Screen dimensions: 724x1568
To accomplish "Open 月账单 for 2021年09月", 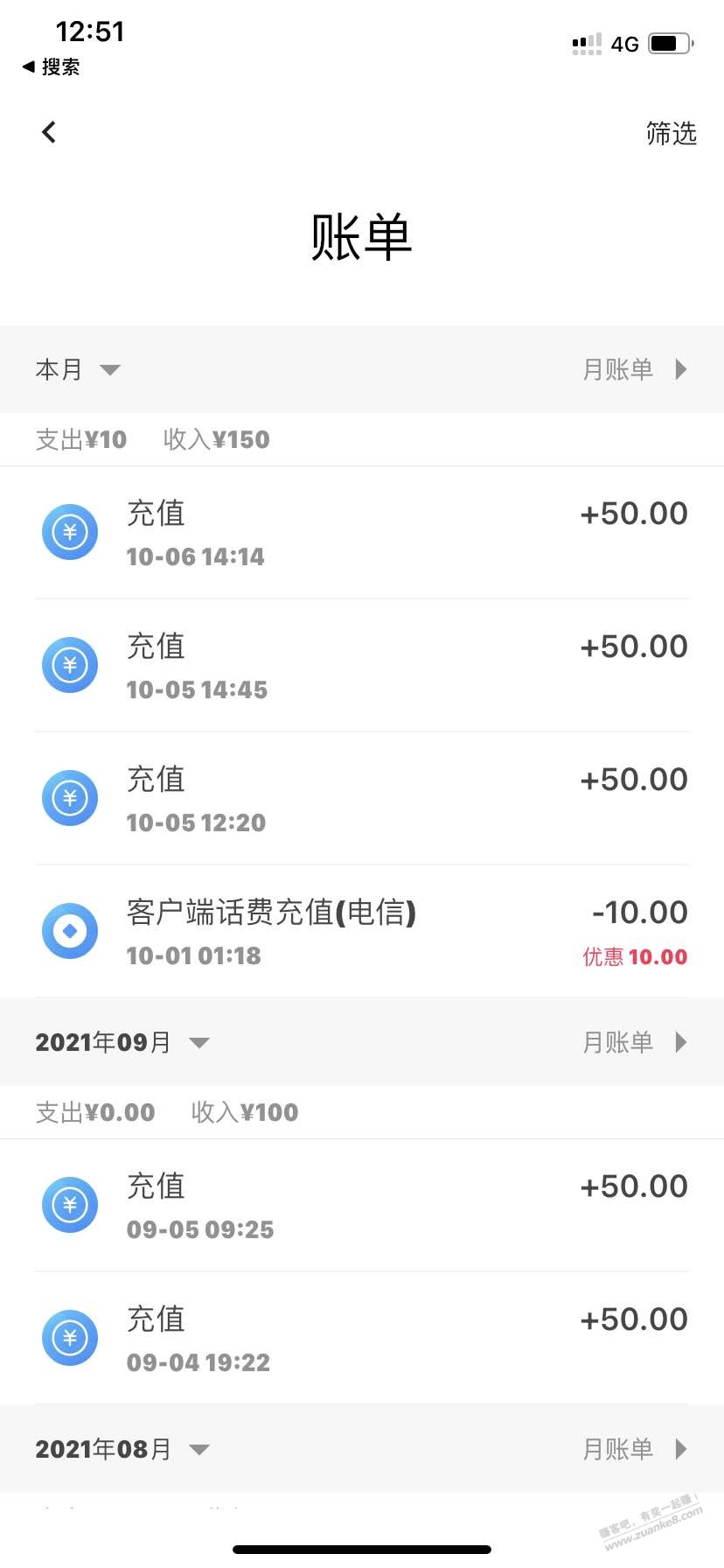I will (636, 1042).
